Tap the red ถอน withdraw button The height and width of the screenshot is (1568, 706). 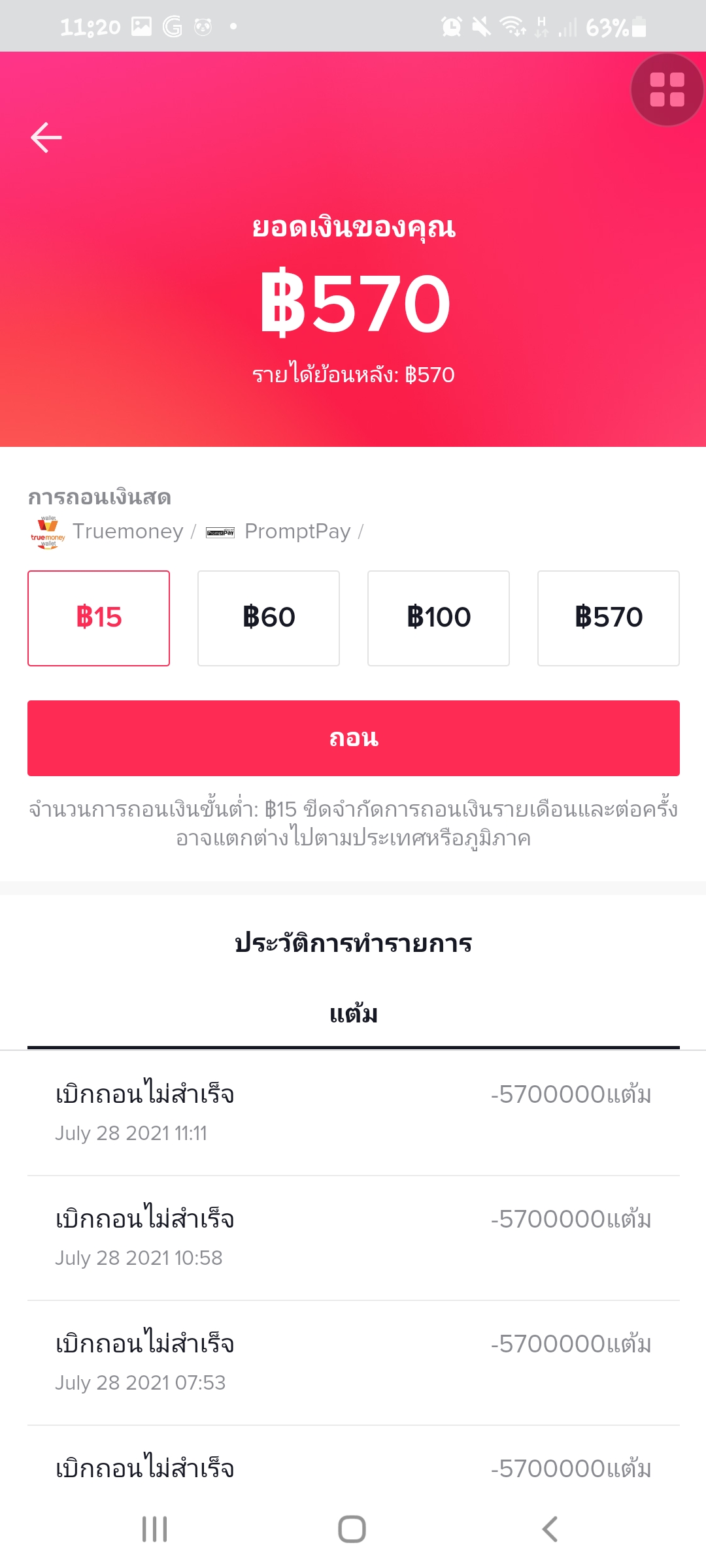click(354, 738)
